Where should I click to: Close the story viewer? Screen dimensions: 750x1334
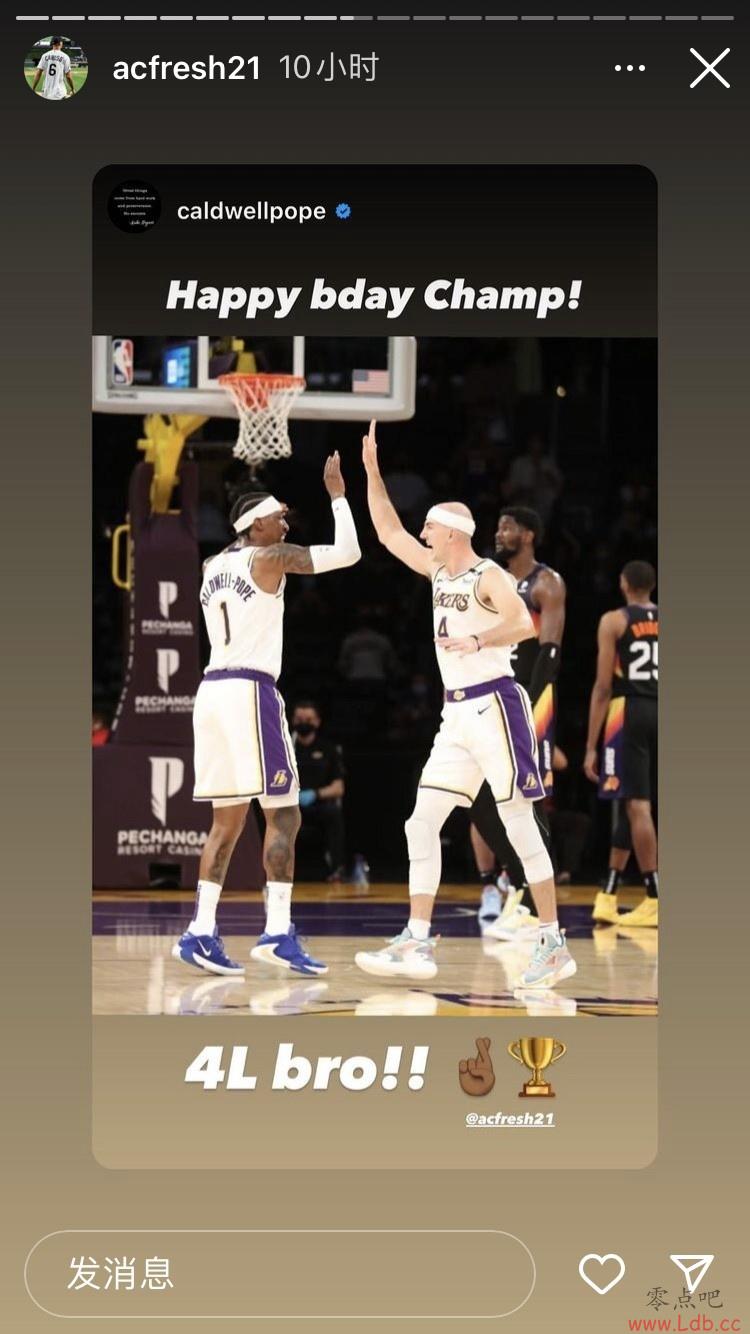[x=709, y=68]
